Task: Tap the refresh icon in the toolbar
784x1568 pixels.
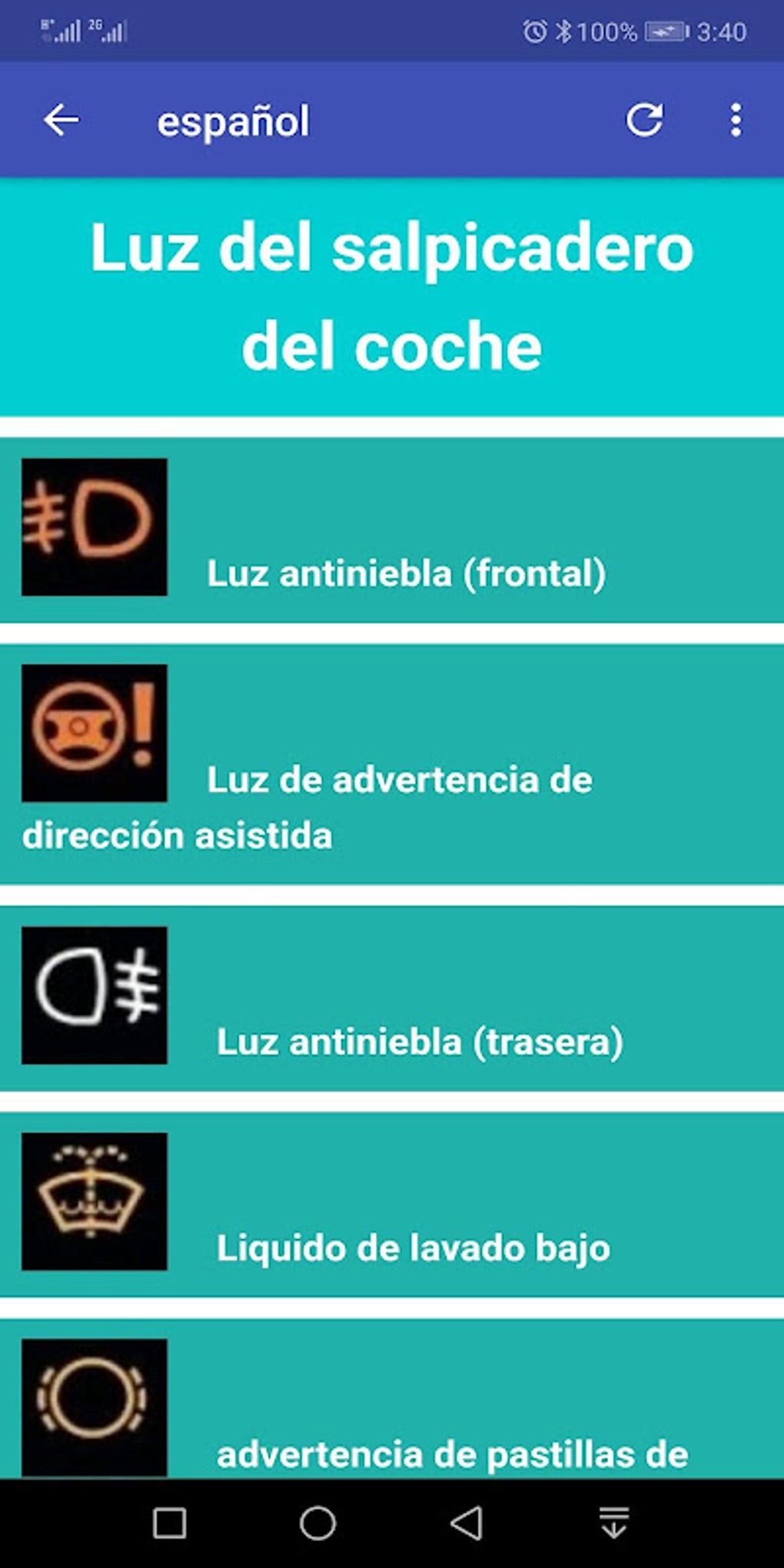Action: pyautogui.click(x=644, y=120)
